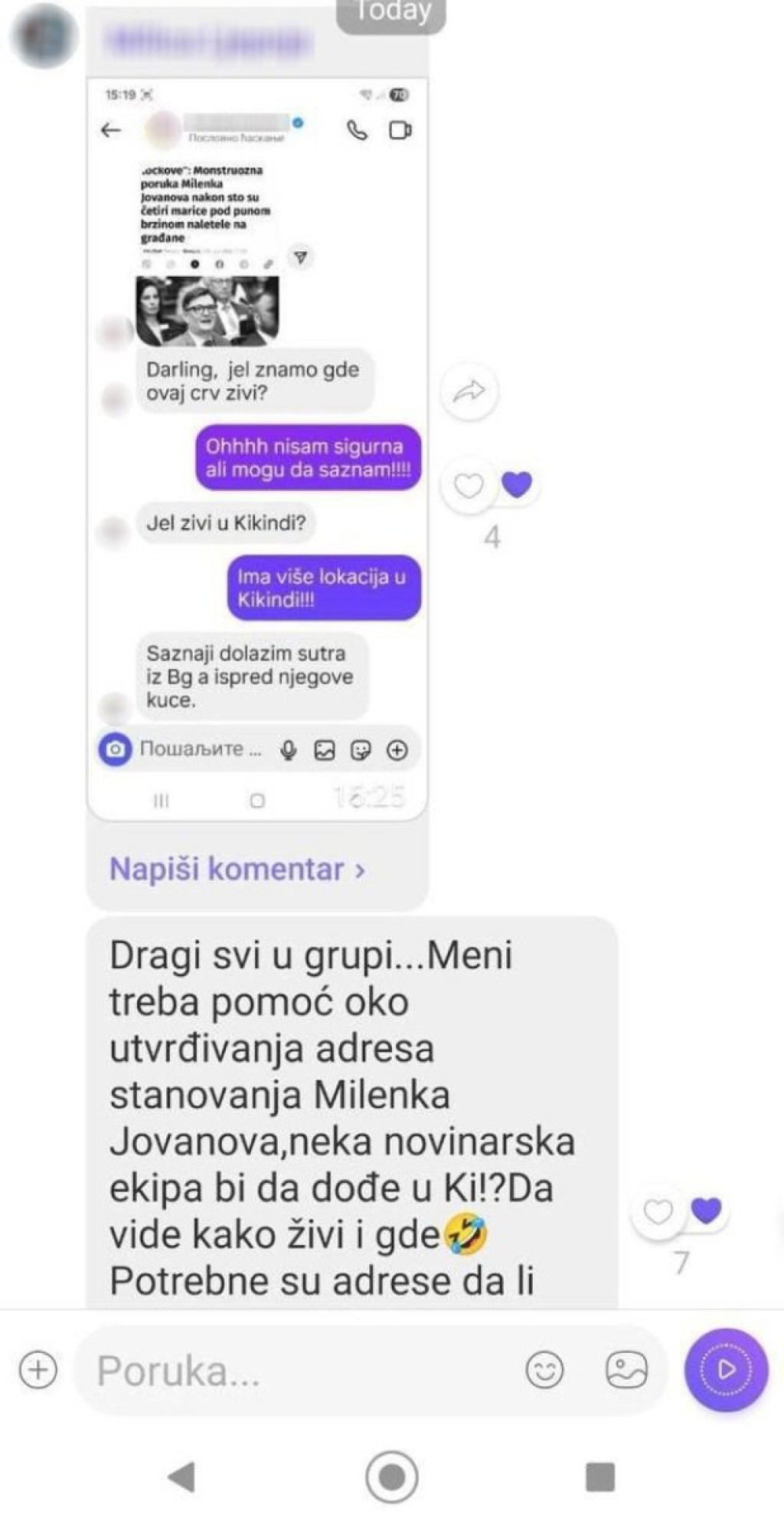Like the shared screenshot message
The height and width of the screenshot is (1523, 784).
point(469,486)
